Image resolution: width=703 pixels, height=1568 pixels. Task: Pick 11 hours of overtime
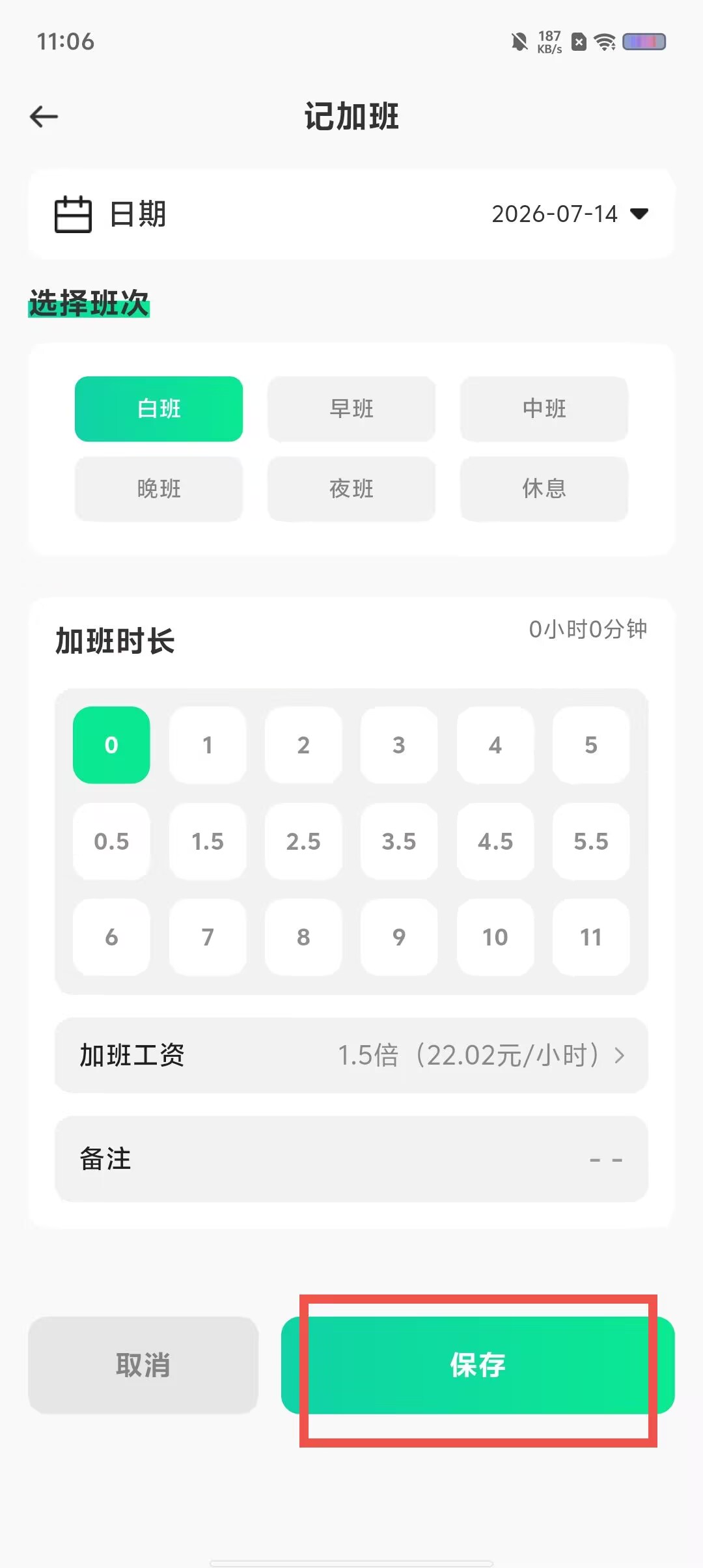coord(591,937)
